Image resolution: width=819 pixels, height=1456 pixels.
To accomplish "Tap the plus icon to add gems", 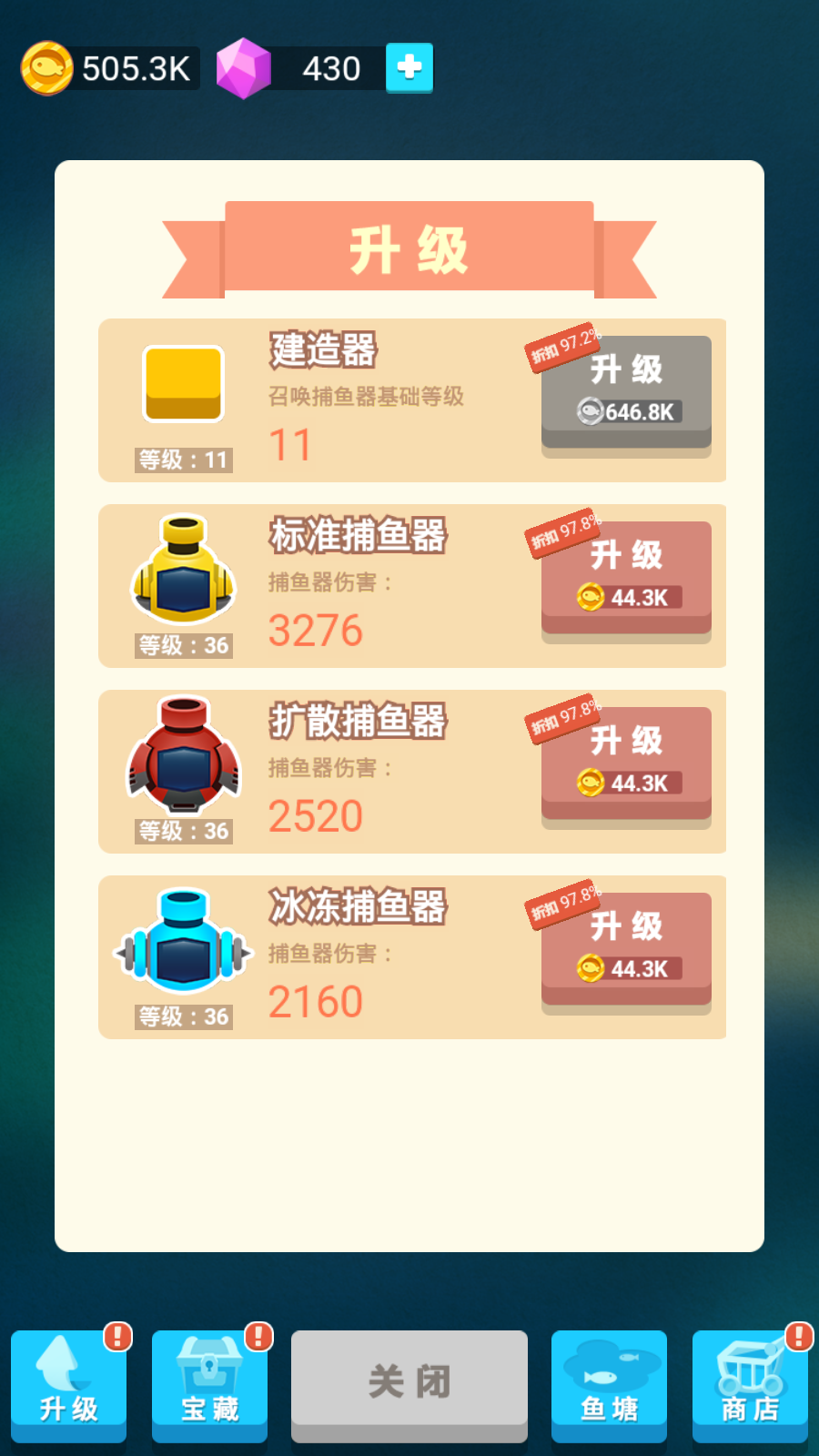I will [x=409, y=67].
